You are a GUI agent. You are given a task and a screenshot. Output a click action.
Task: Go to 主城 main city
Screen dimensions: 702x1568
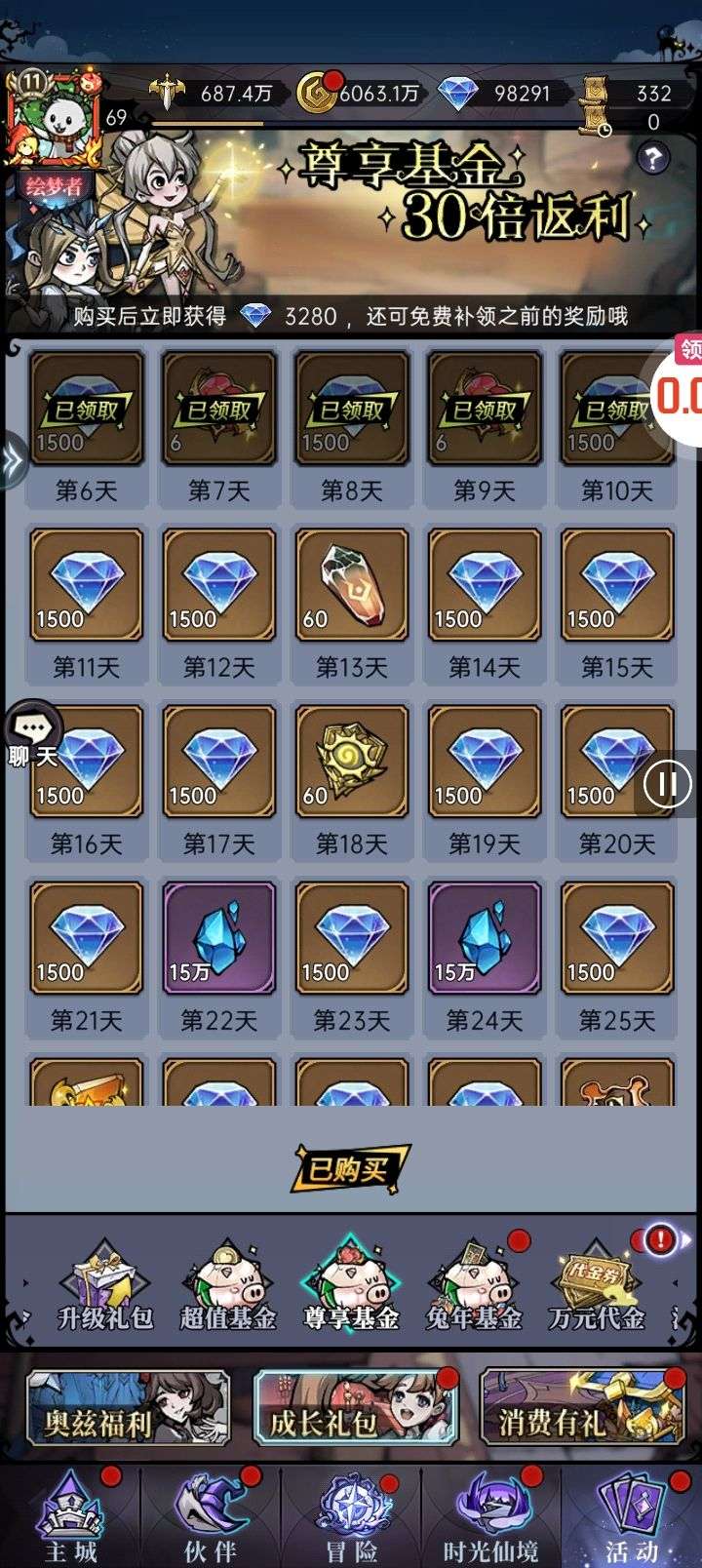tap(70, 1517)
